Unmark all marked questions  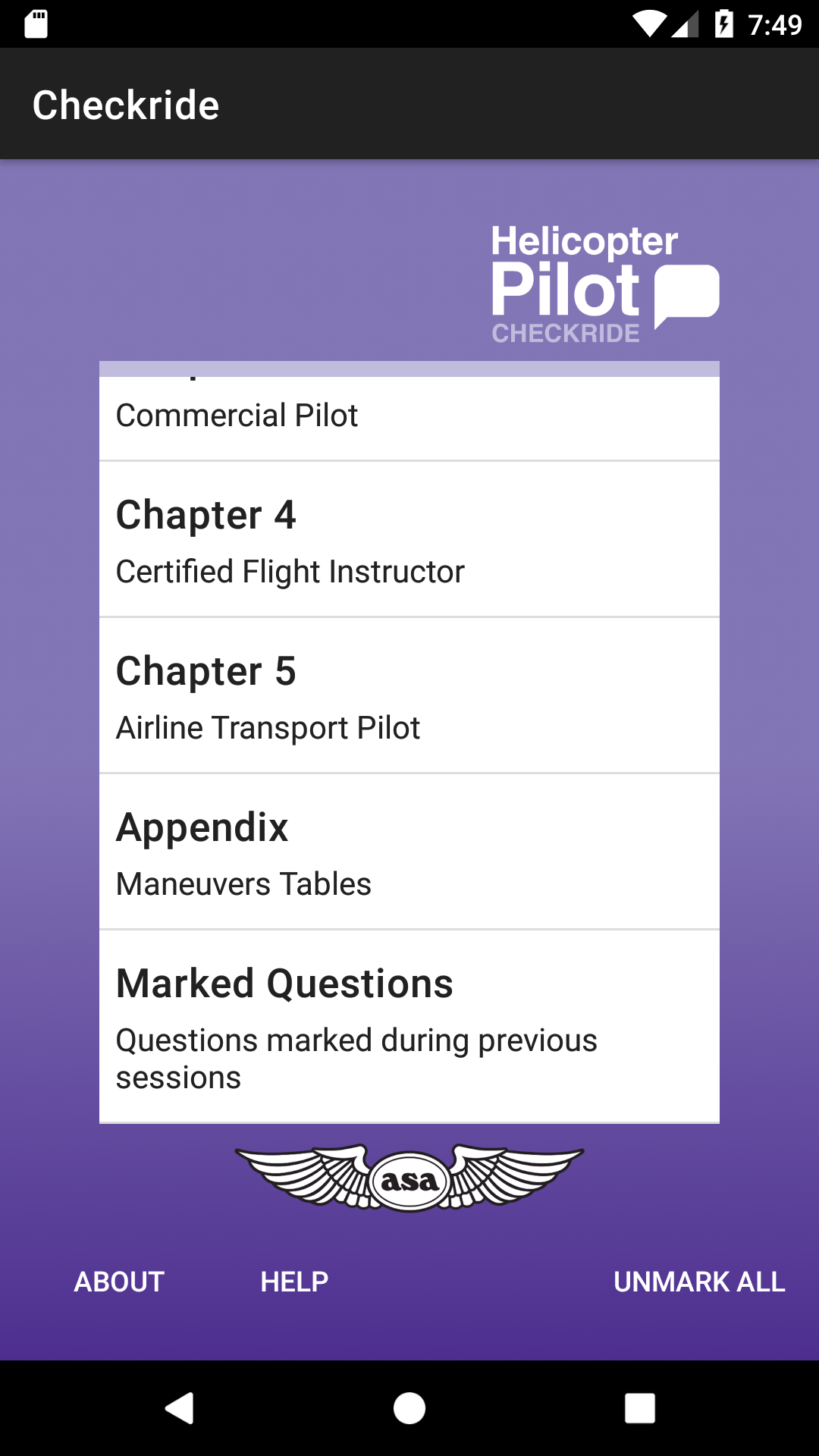pyautogui.click(x=698, y=1282)
